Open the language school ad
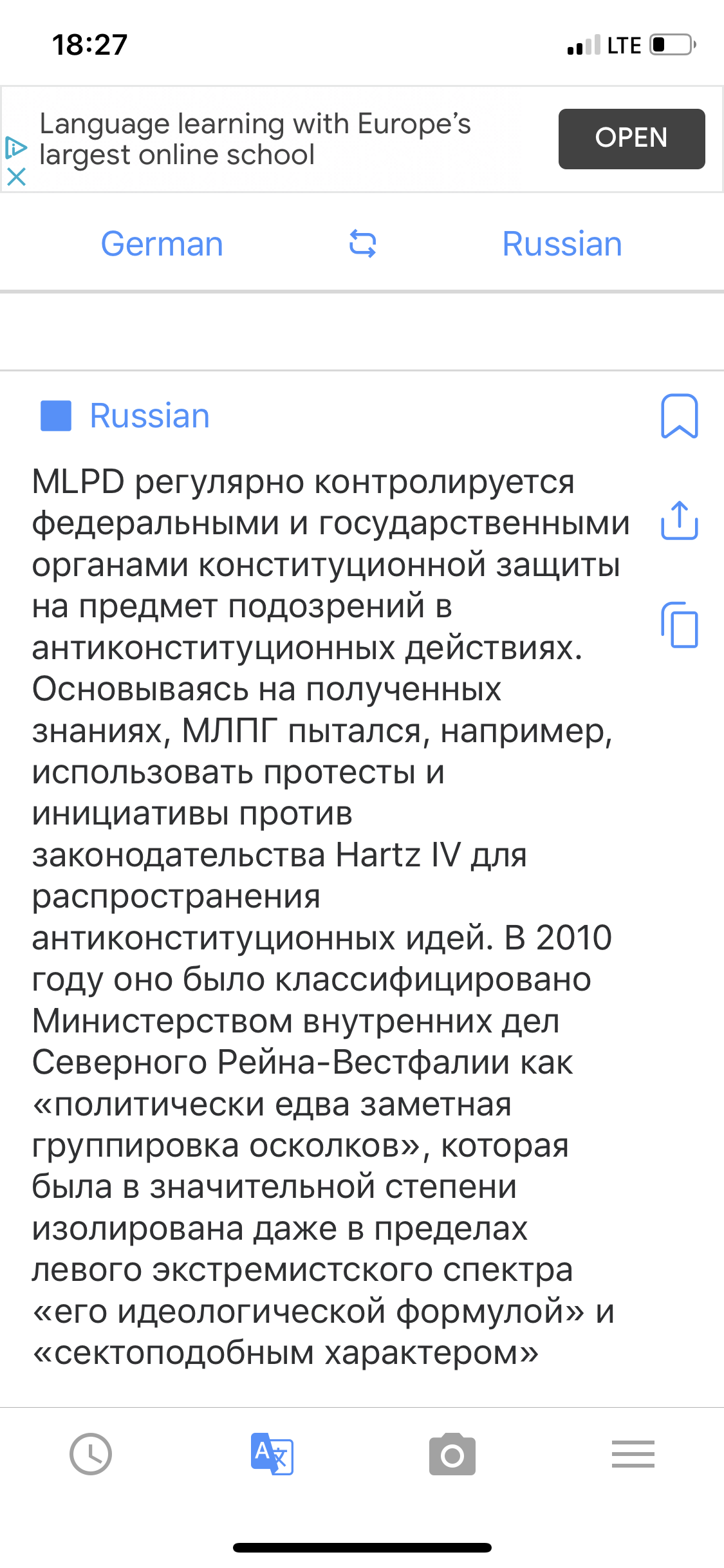The width and height of the screenshot is (724, 1568). (x=631, y=138)
